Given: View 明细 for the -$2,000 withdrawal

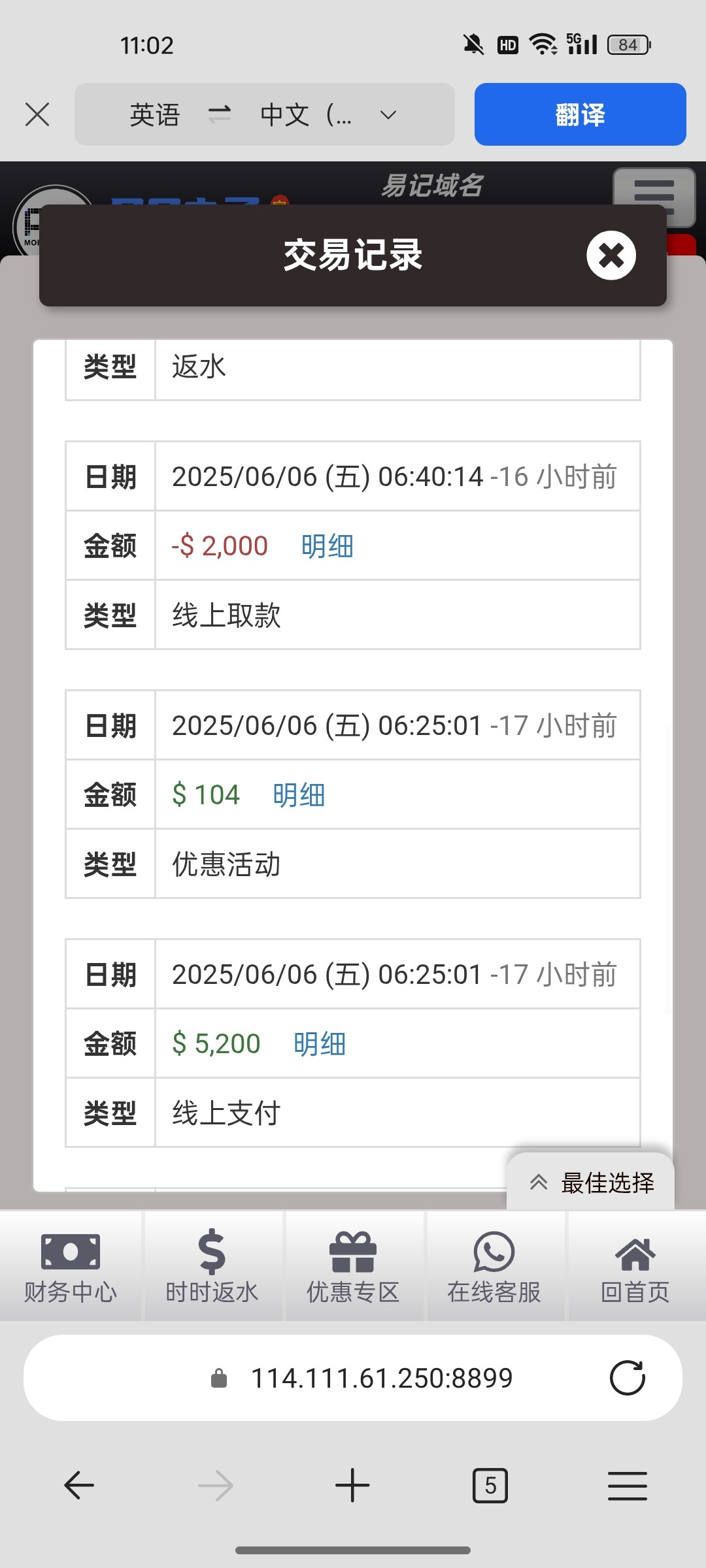Looking at the screenshot, I should pyautogui.click(x=327, y=546).
